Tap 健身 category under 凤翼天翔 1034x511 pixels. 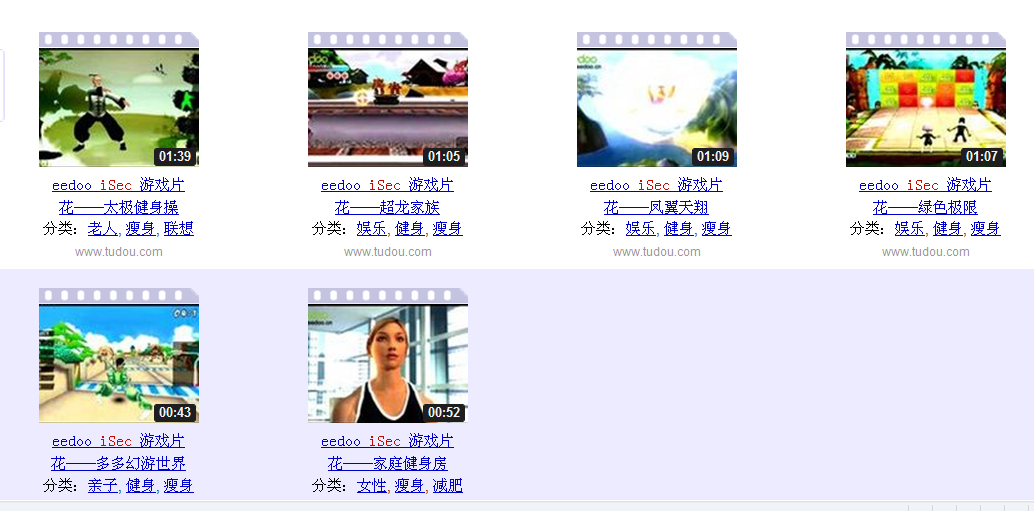tap(678, 229)
